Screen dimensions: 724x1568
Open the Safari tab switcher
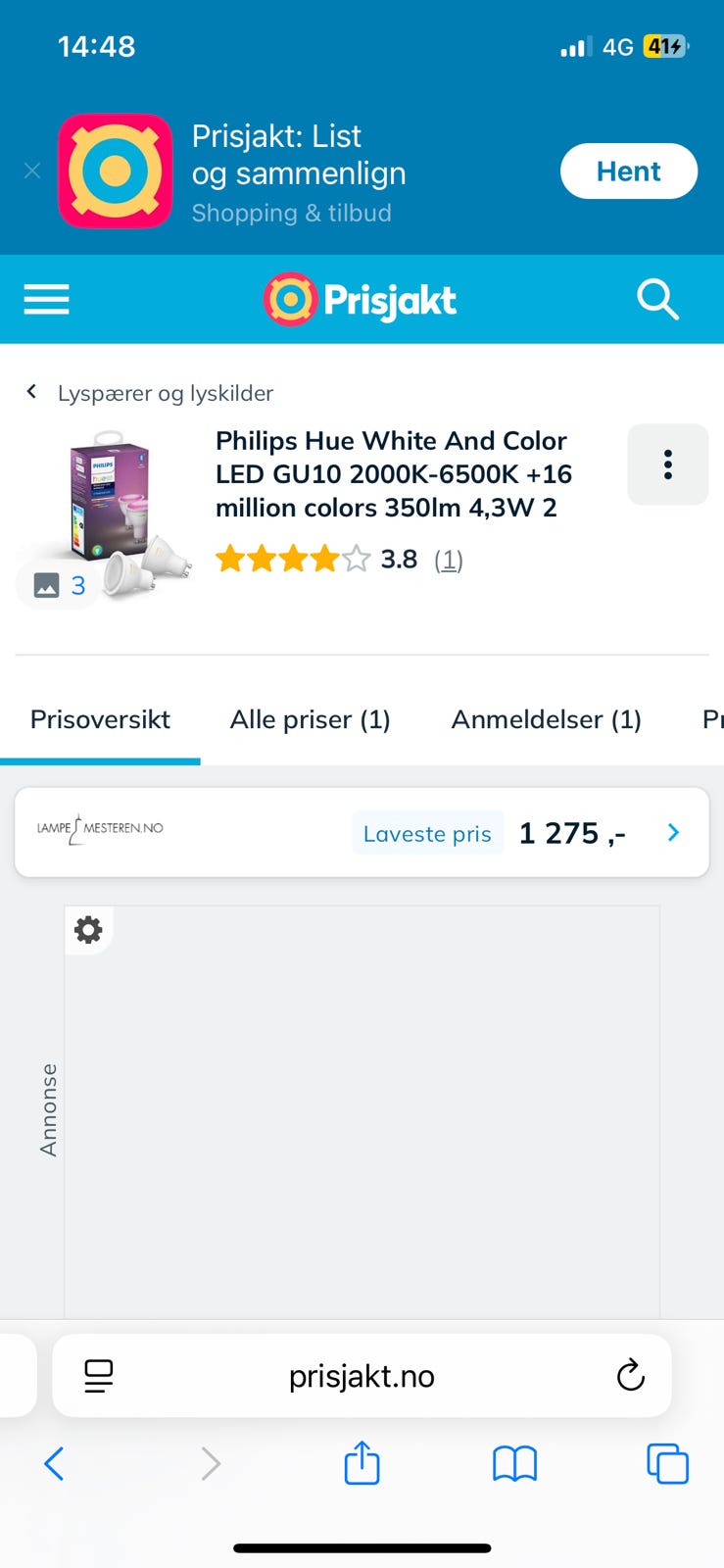click(x=667, y=1463)
